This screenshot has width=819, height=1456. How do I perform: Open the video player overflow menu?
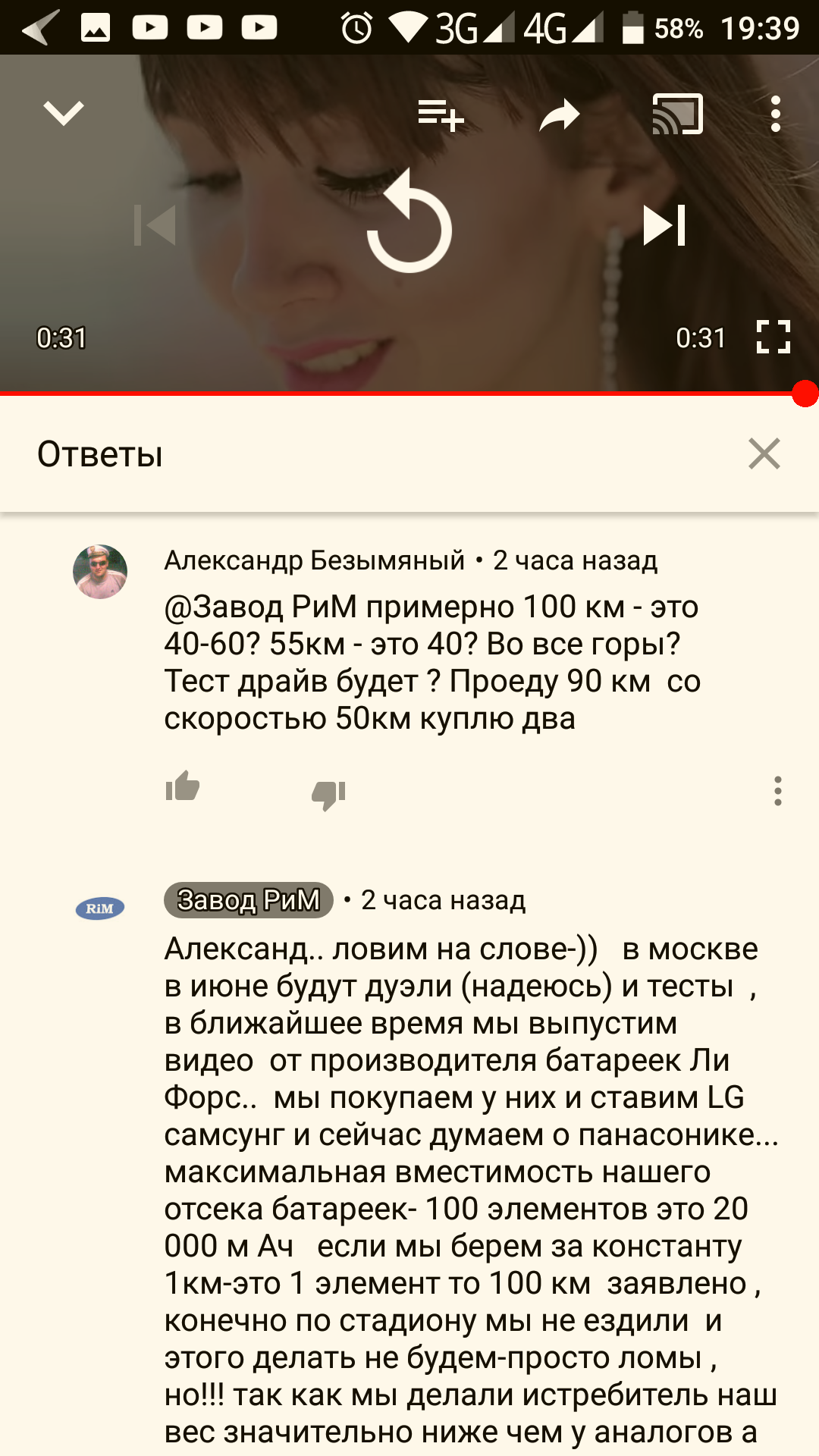point(775,115)
